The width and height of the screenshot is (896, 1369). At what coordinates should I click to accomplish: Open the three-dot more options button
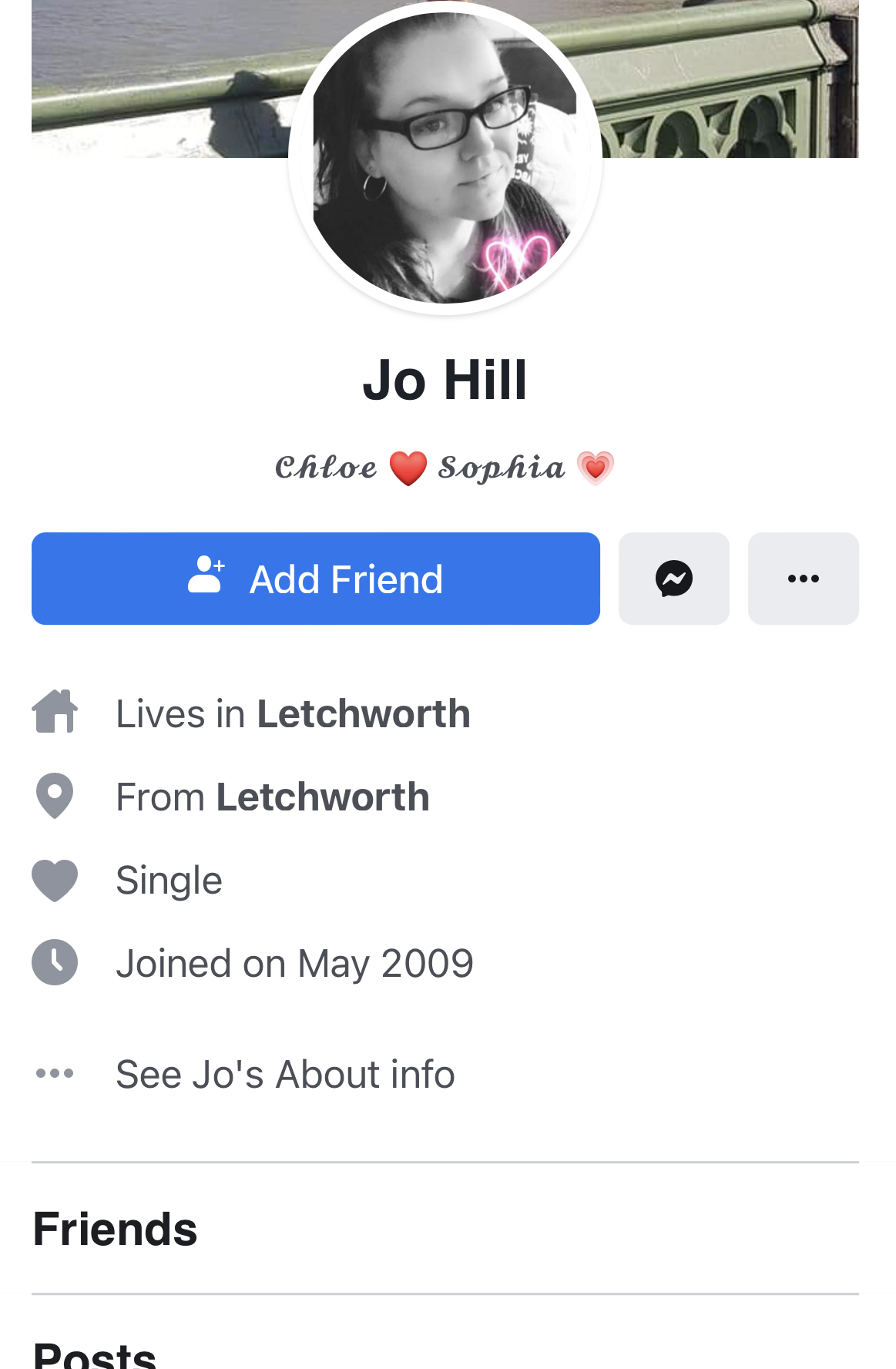pos(803,579)
